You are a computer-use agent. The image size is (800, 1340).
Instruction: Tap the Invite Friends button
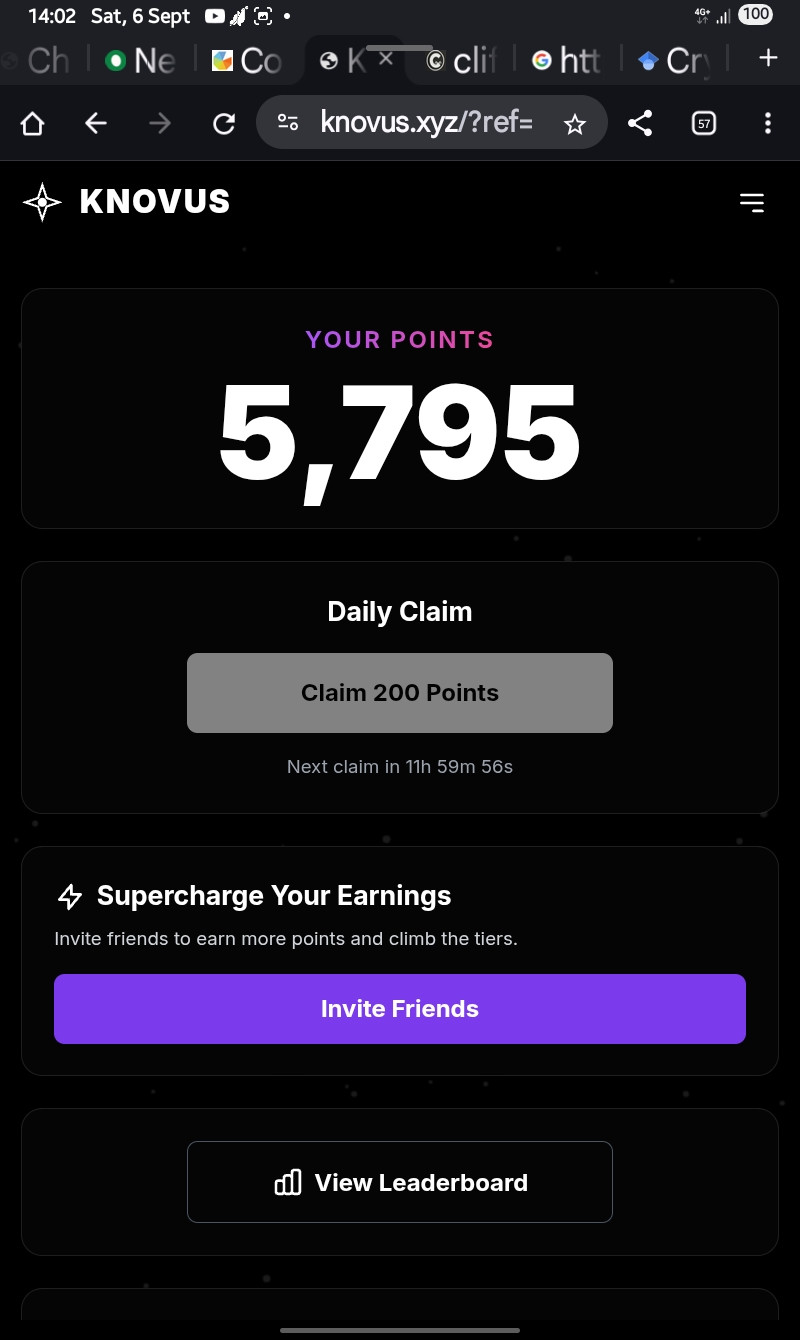click(399, 1009)
